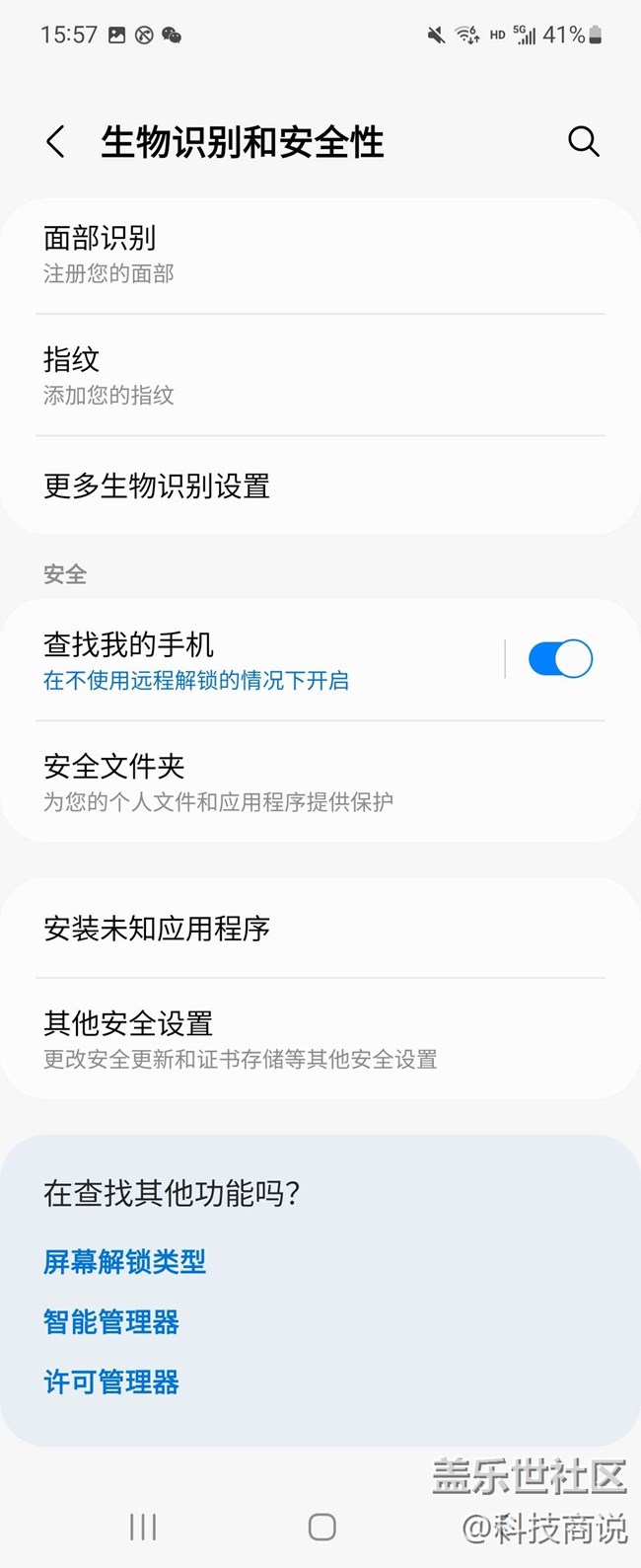The image size is (641, 1568).
Task: Turn off the 查找我的手机 switch
Action: pyautogui.click(x=560, y=659)
